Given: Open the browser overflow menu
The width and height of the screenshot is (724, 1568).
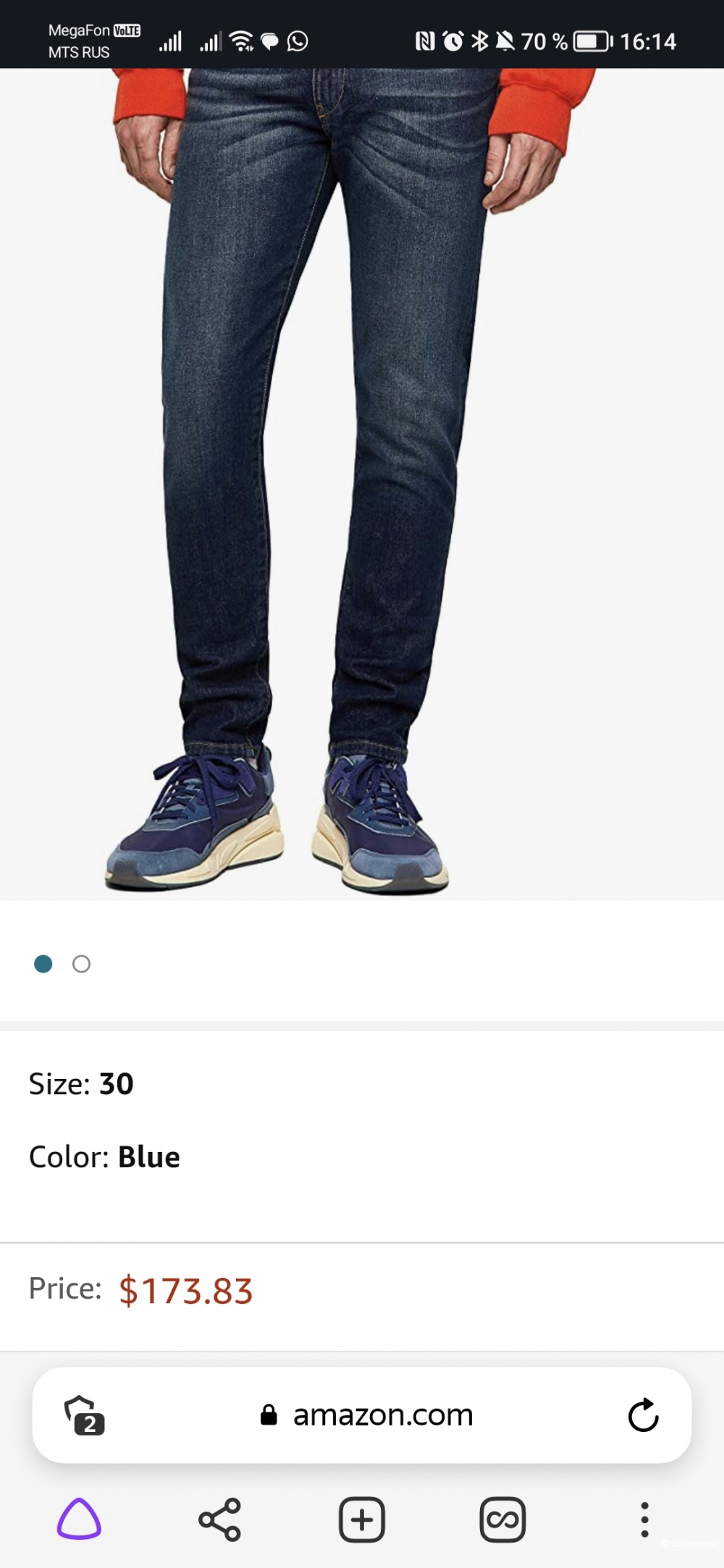Looking at the screenshot, I should point(644,1519).
